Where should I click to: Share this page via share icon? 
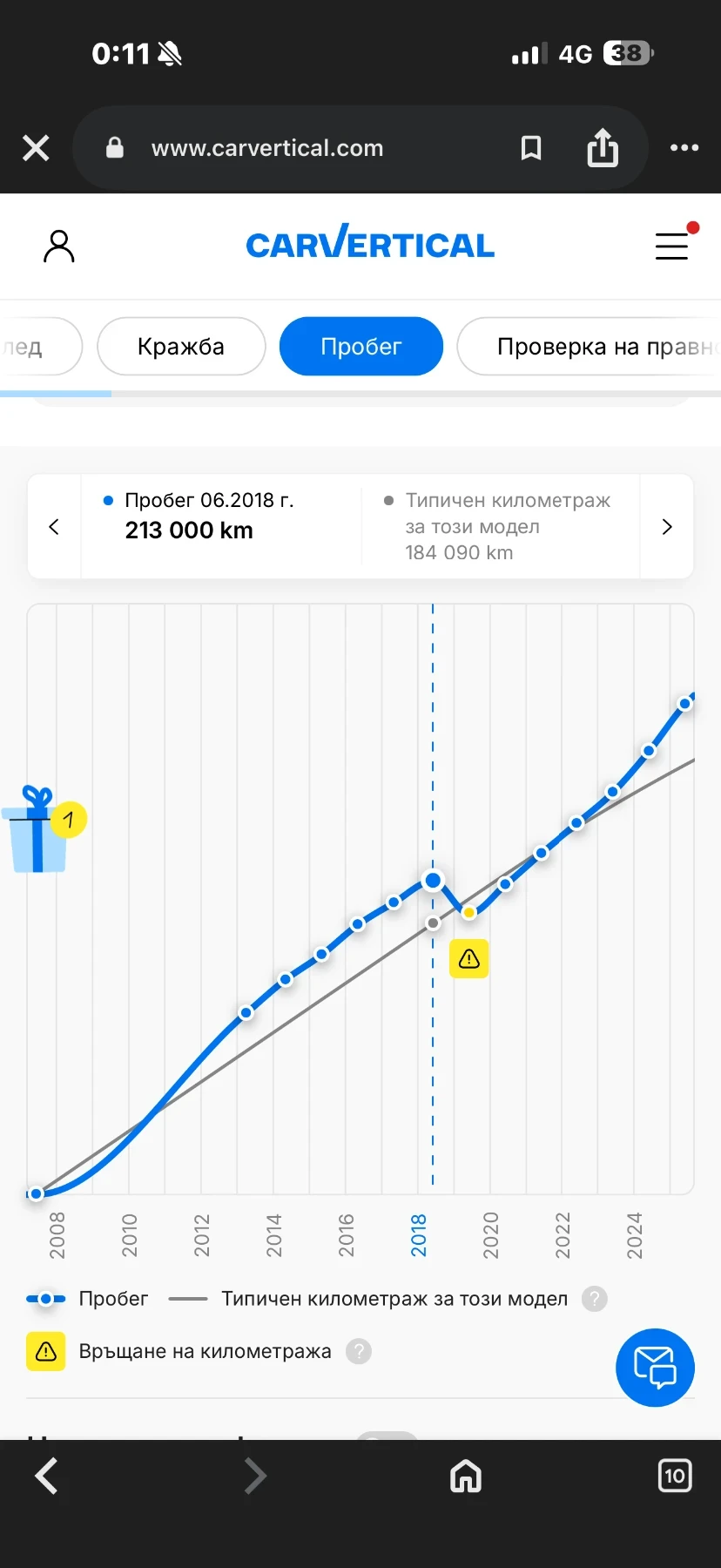[602, 147]
